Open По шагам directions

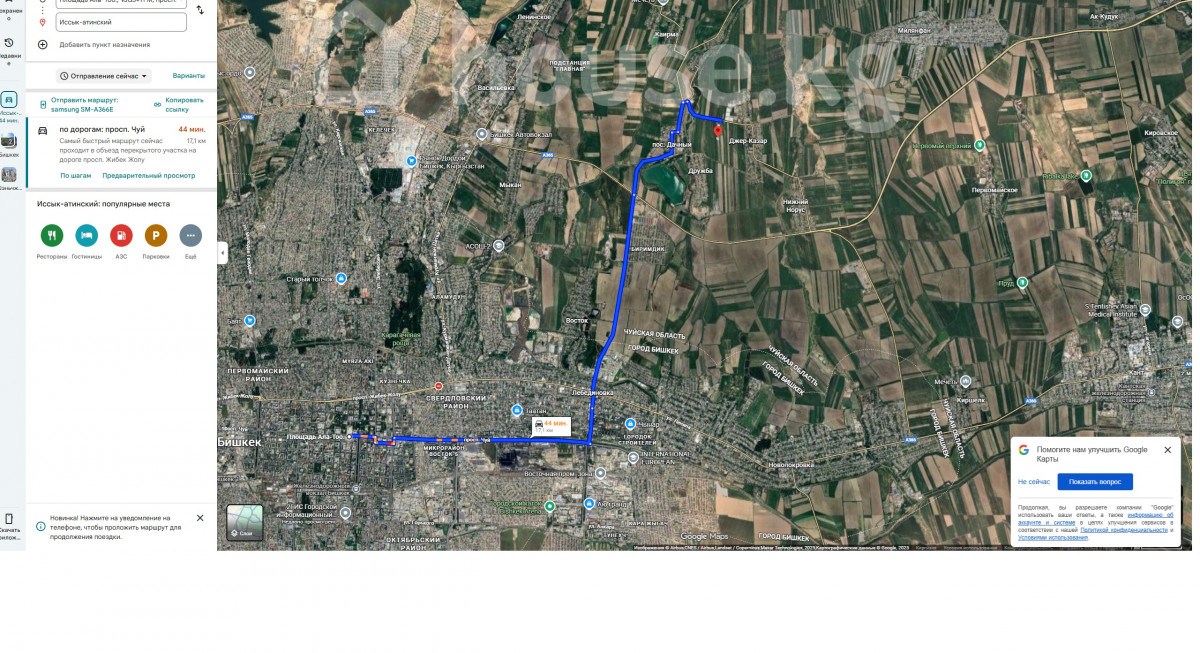(75, 175)
